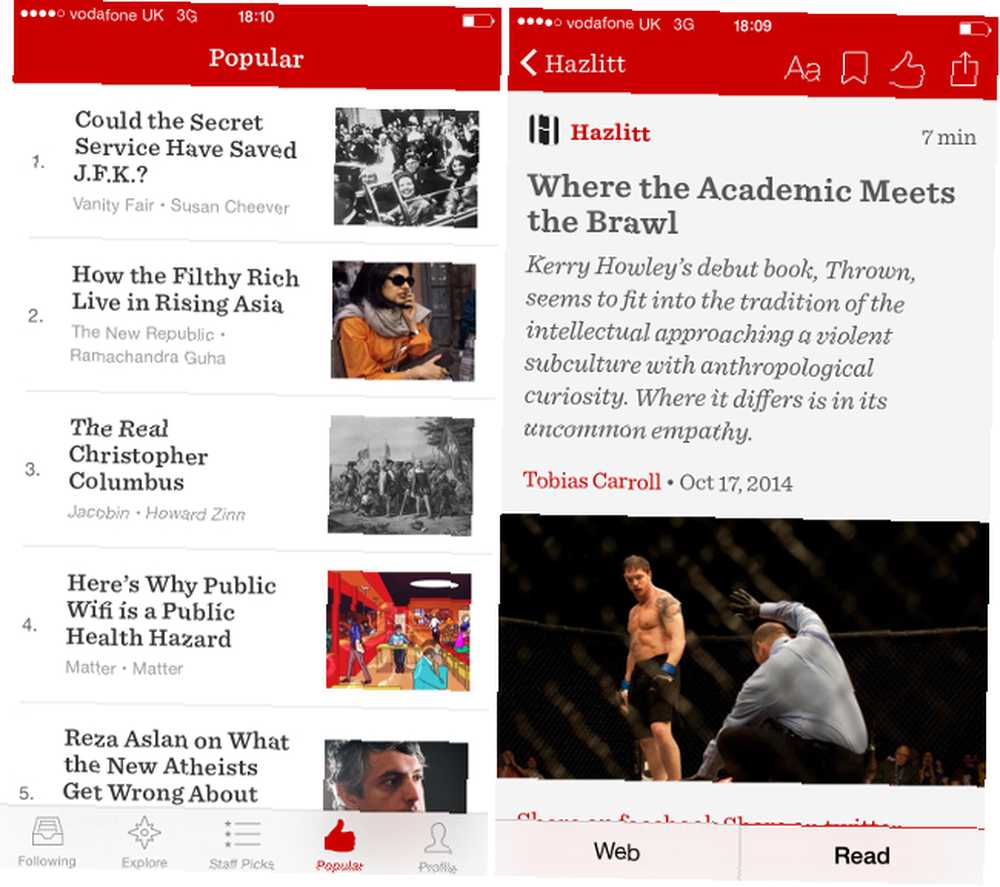Open the article about the Secret Service and J.F.K.
1000x887 pixels.
tap(185, 149)
